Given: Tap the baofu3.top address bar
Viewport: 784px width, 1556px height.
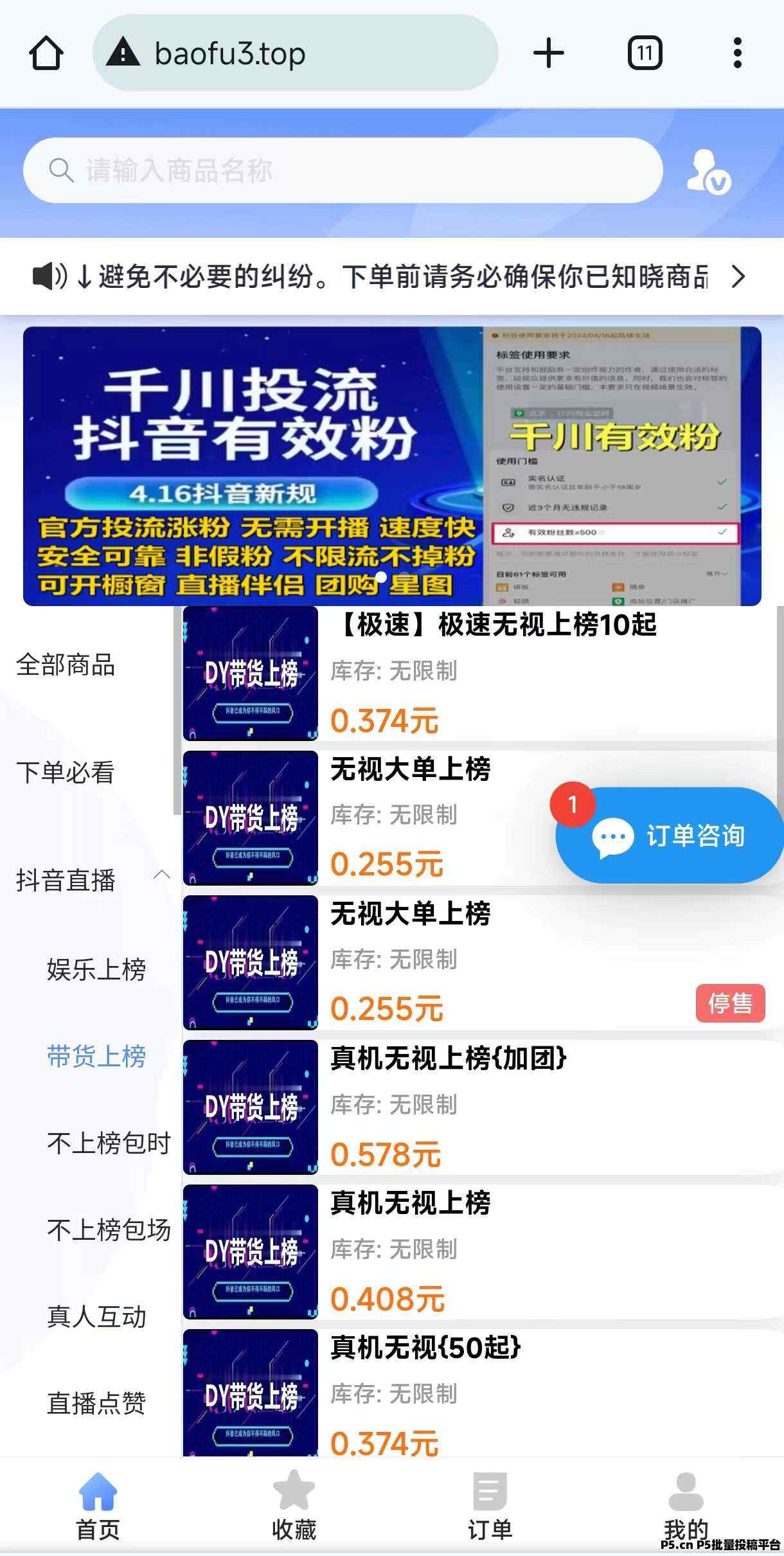Looking at the screenshot, I should (296, 53).
